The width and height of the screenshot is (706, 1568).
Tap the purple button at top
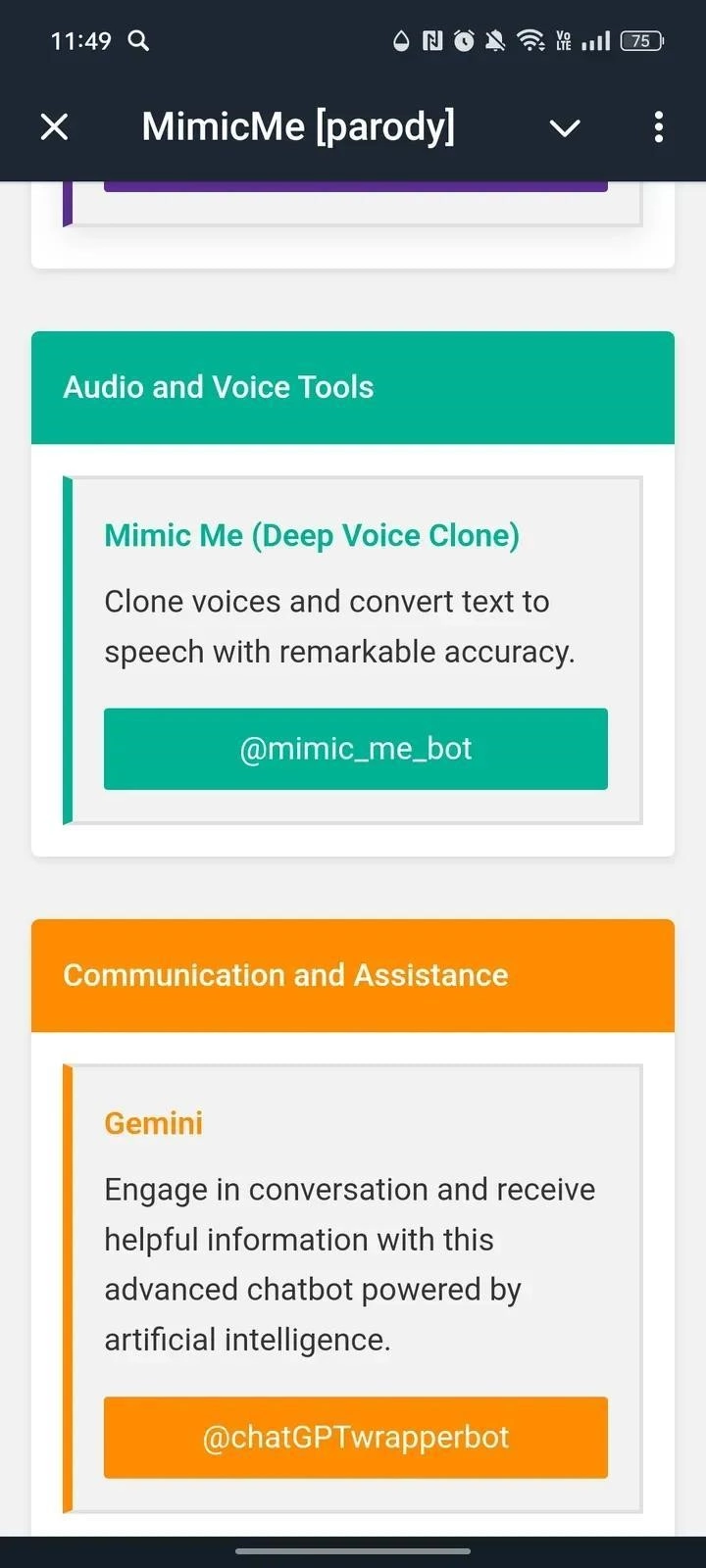(355, 185)
